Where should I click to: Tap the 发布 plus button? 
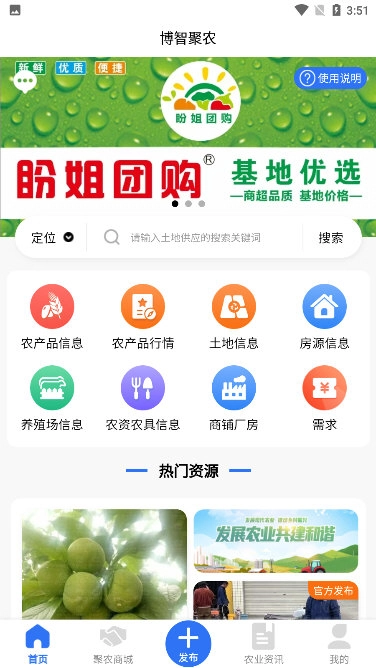click(x=188, y=644)
